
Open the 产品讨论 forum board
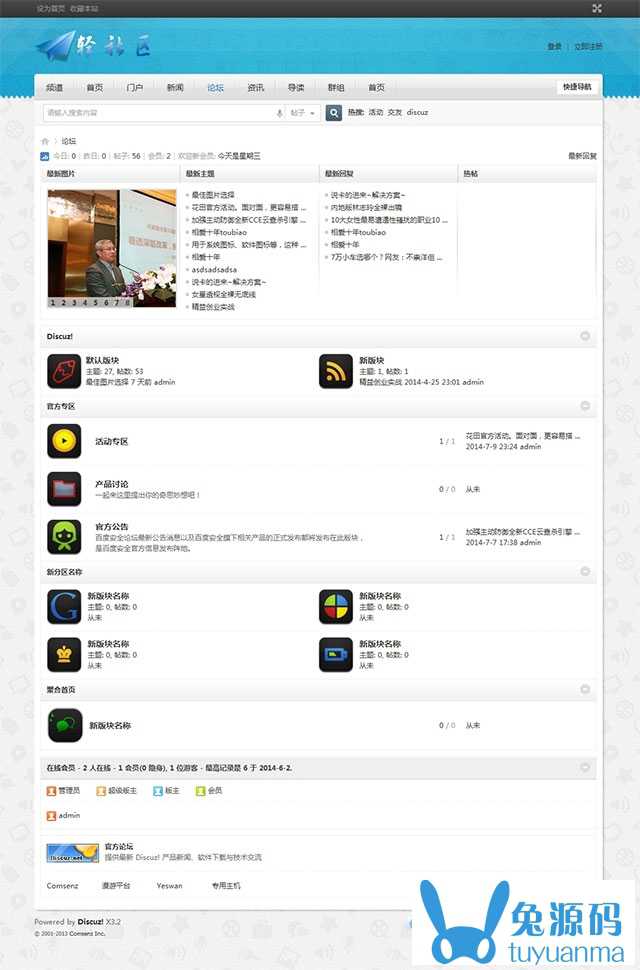[x=111, y=484]
